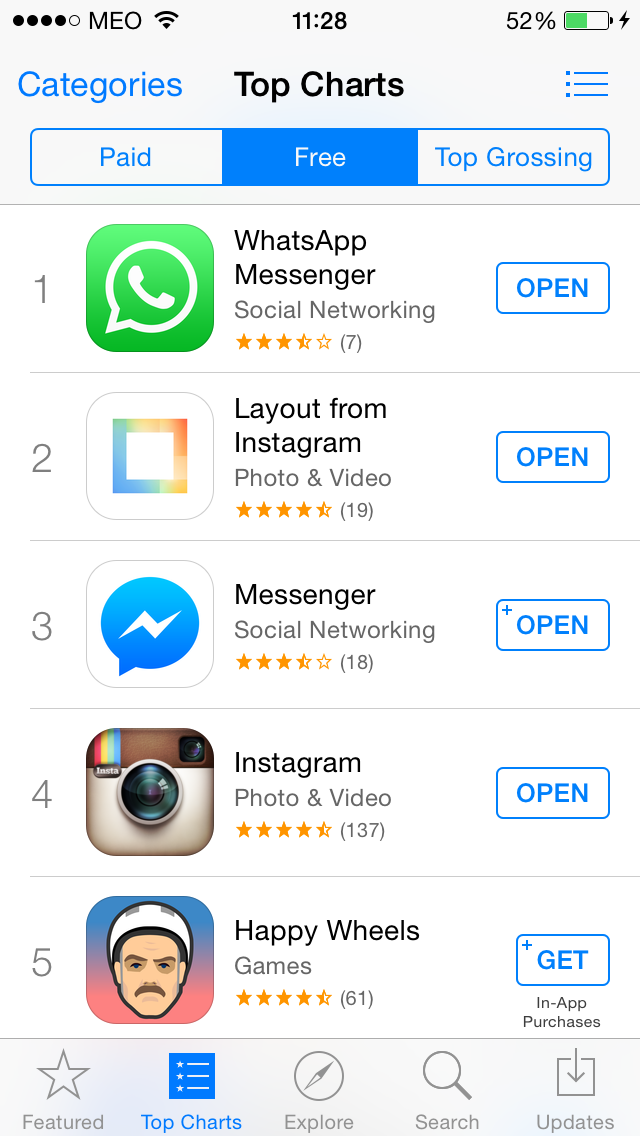Viewport: 640px width, 1136px height.
Task: Switch to the Paid segment
Action: (126, 157)
